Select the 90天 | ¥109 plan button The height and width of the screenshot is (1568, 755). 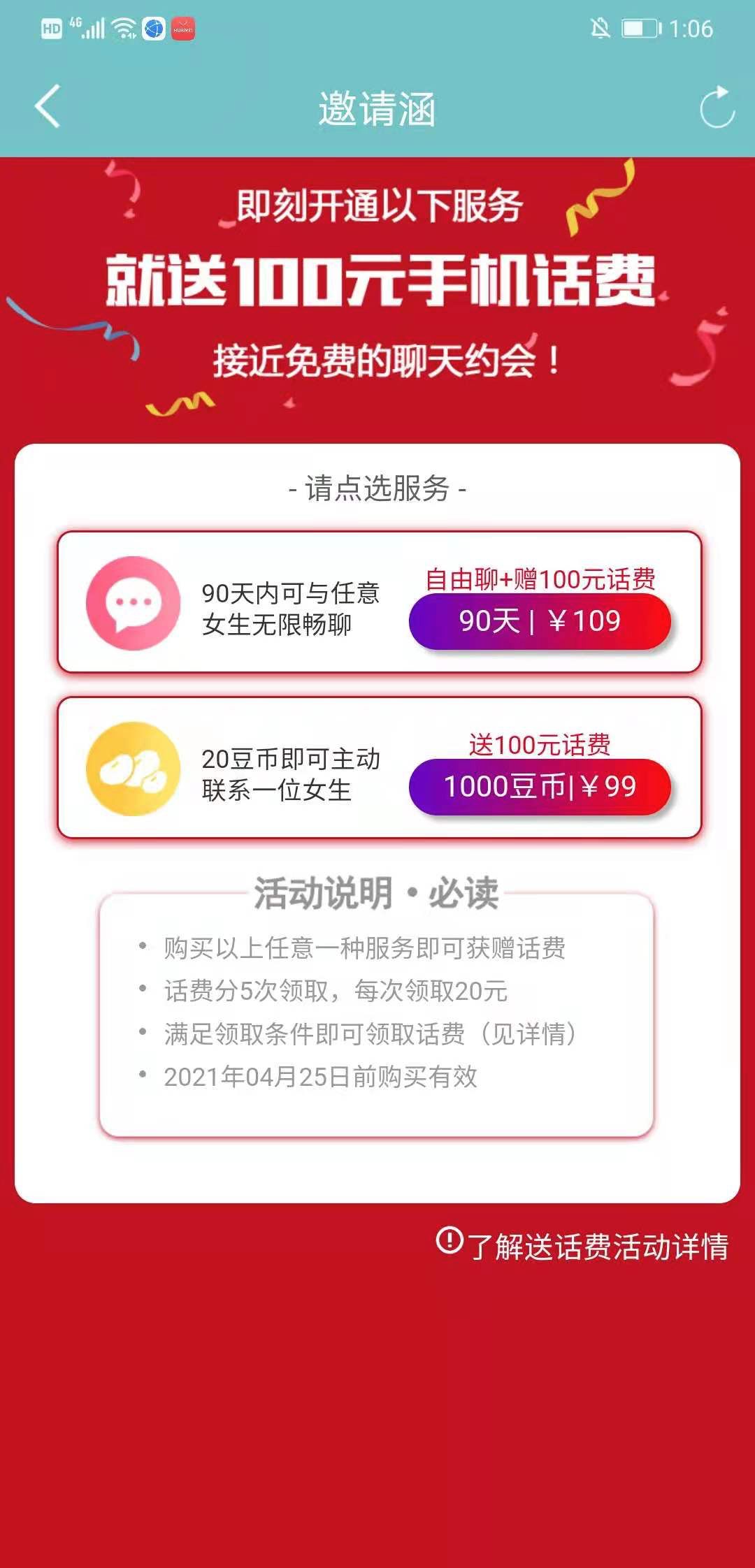[x=539, y=621]
